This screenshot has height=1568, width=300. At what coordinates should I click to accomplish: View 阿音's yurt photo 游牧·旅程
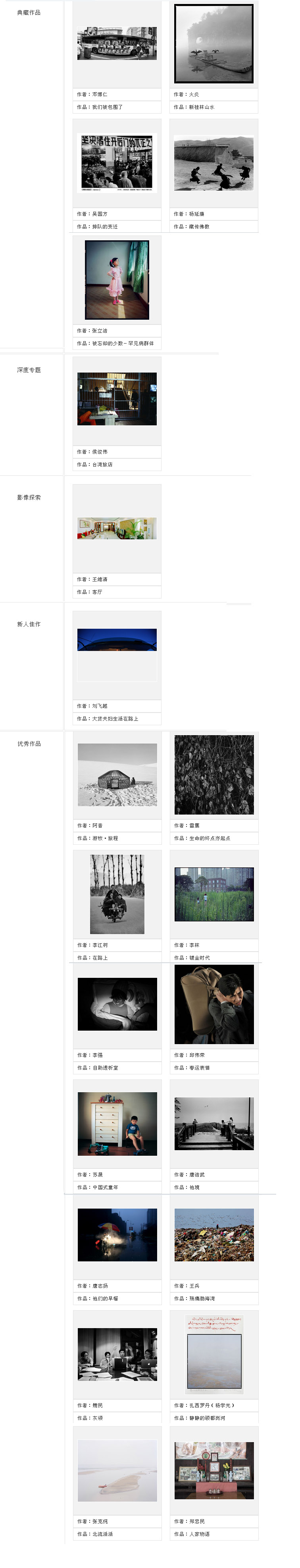click(x=117, y=775)
